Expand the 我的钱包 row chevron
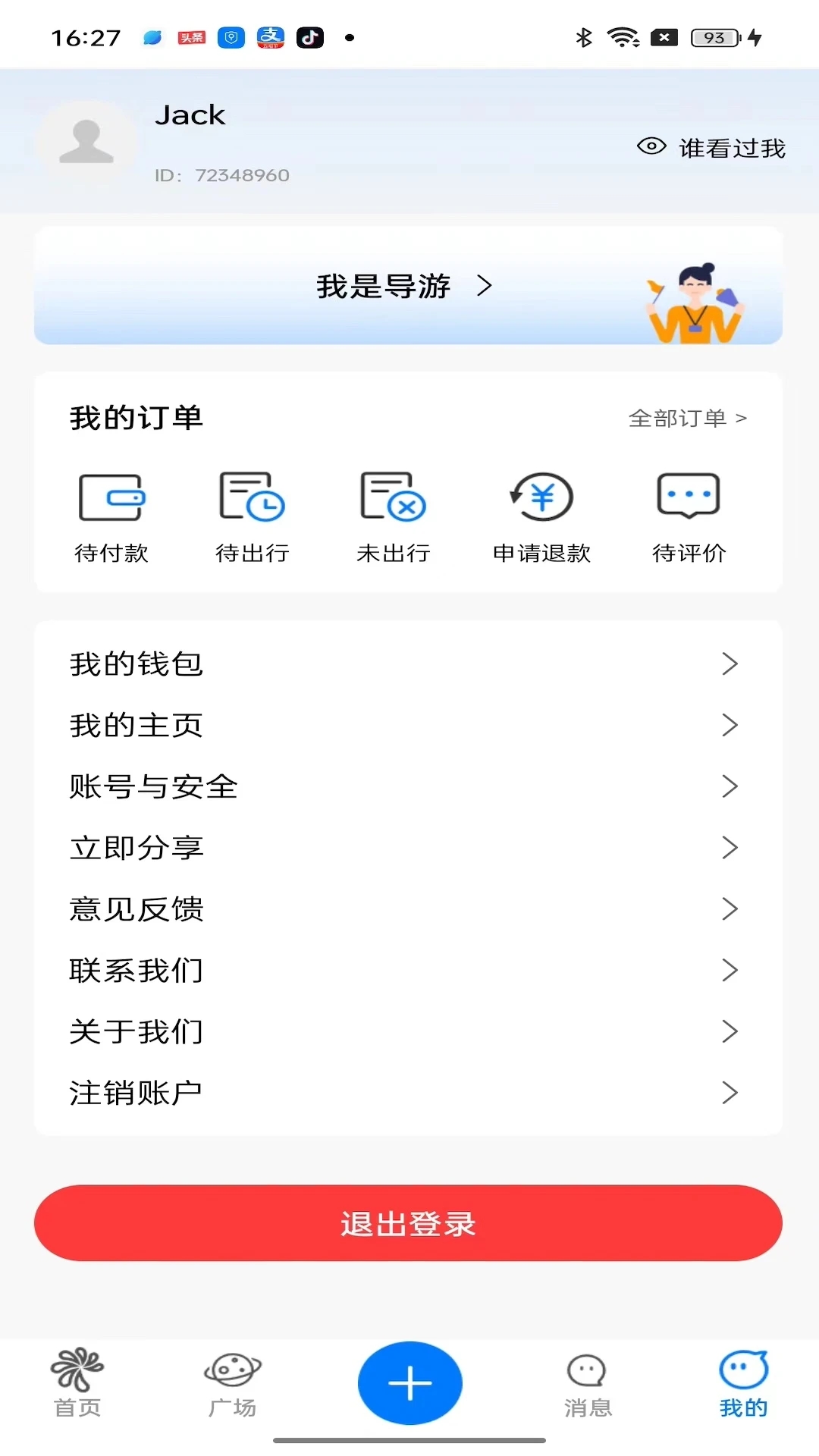The image size is (819, 1456). point(730,664)
